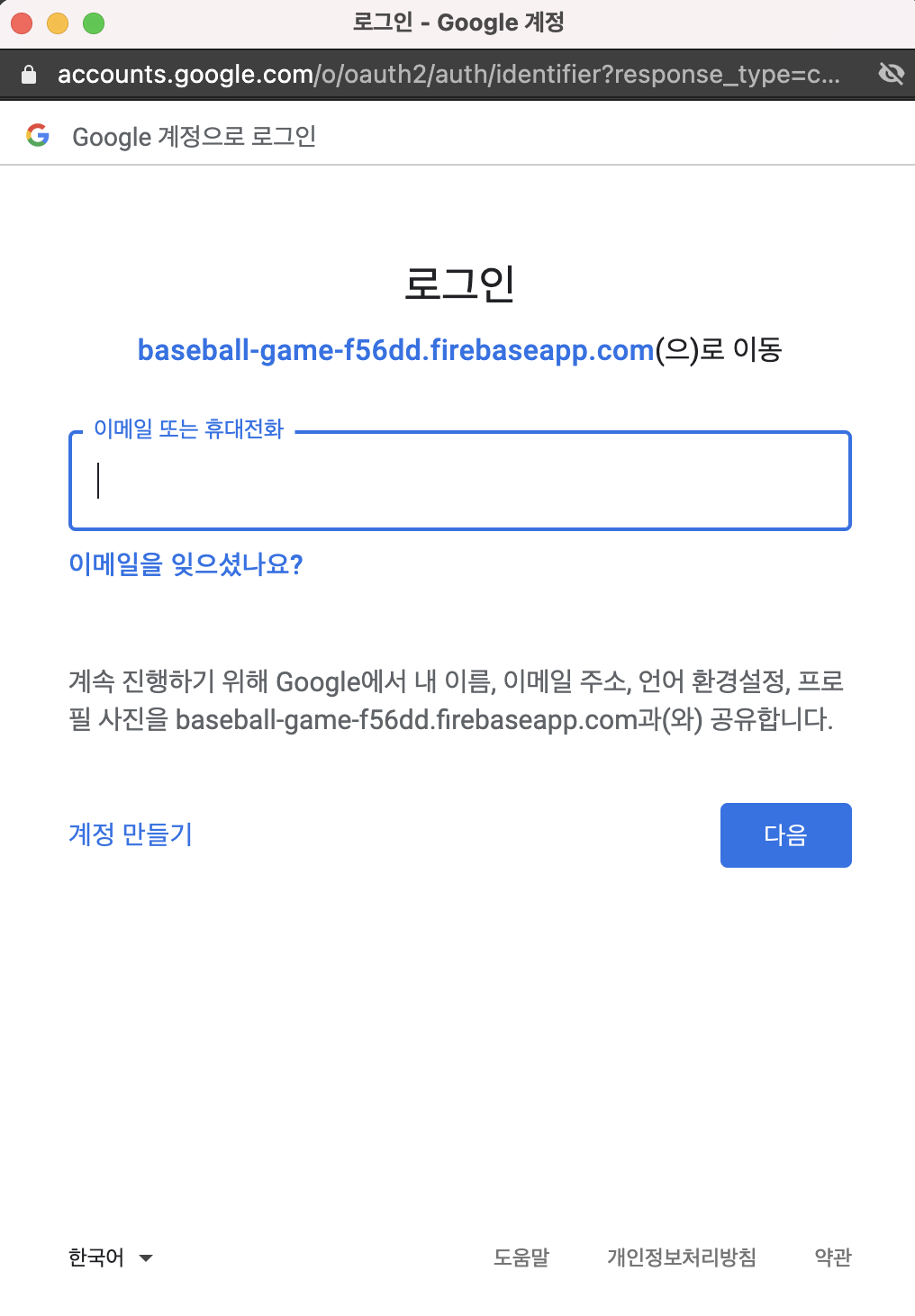Image resolution: width=915 pixels, height=1316 pixels.
Task: Open the 계정 만들기 link
Action: [x=131, y=834]
